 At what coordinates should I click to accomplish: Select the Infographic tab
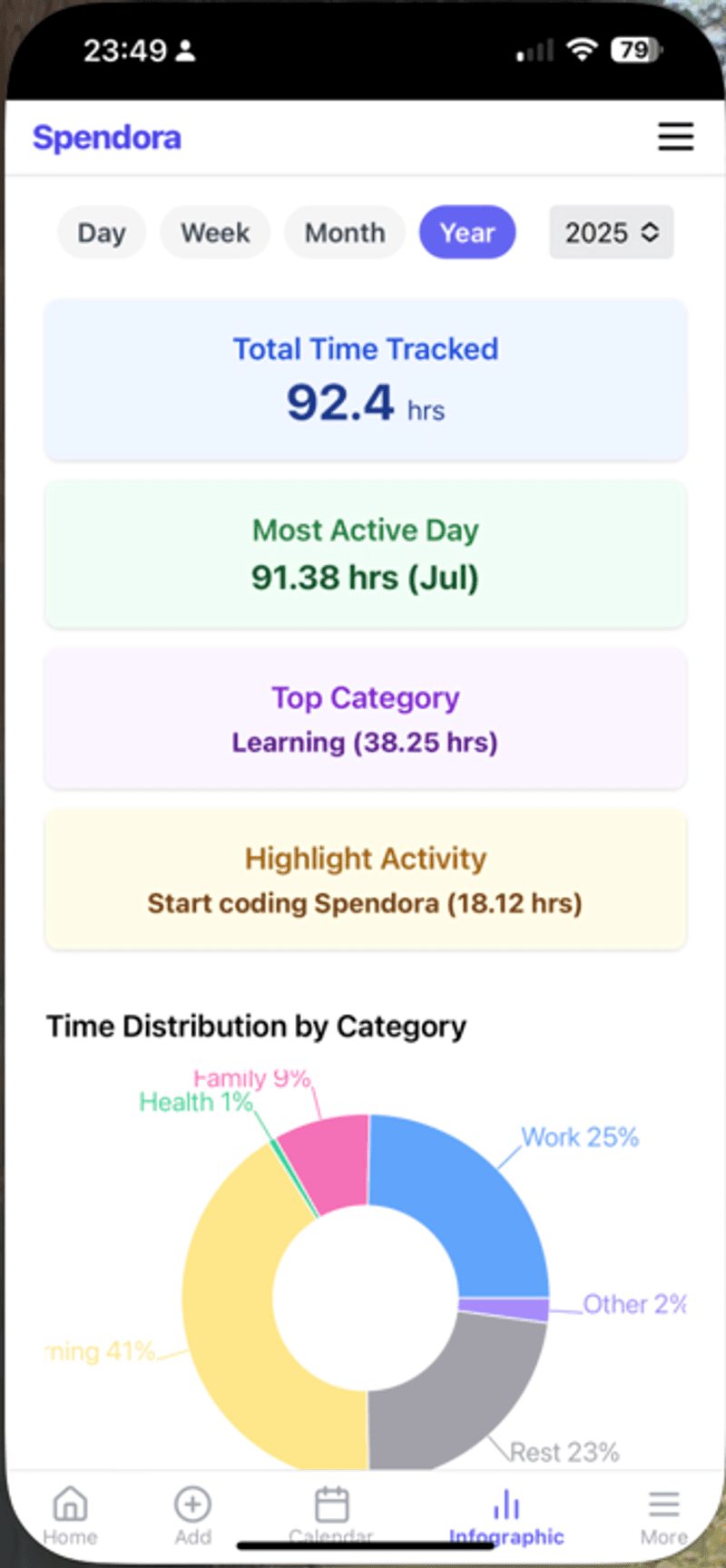tap(506, 1515)
